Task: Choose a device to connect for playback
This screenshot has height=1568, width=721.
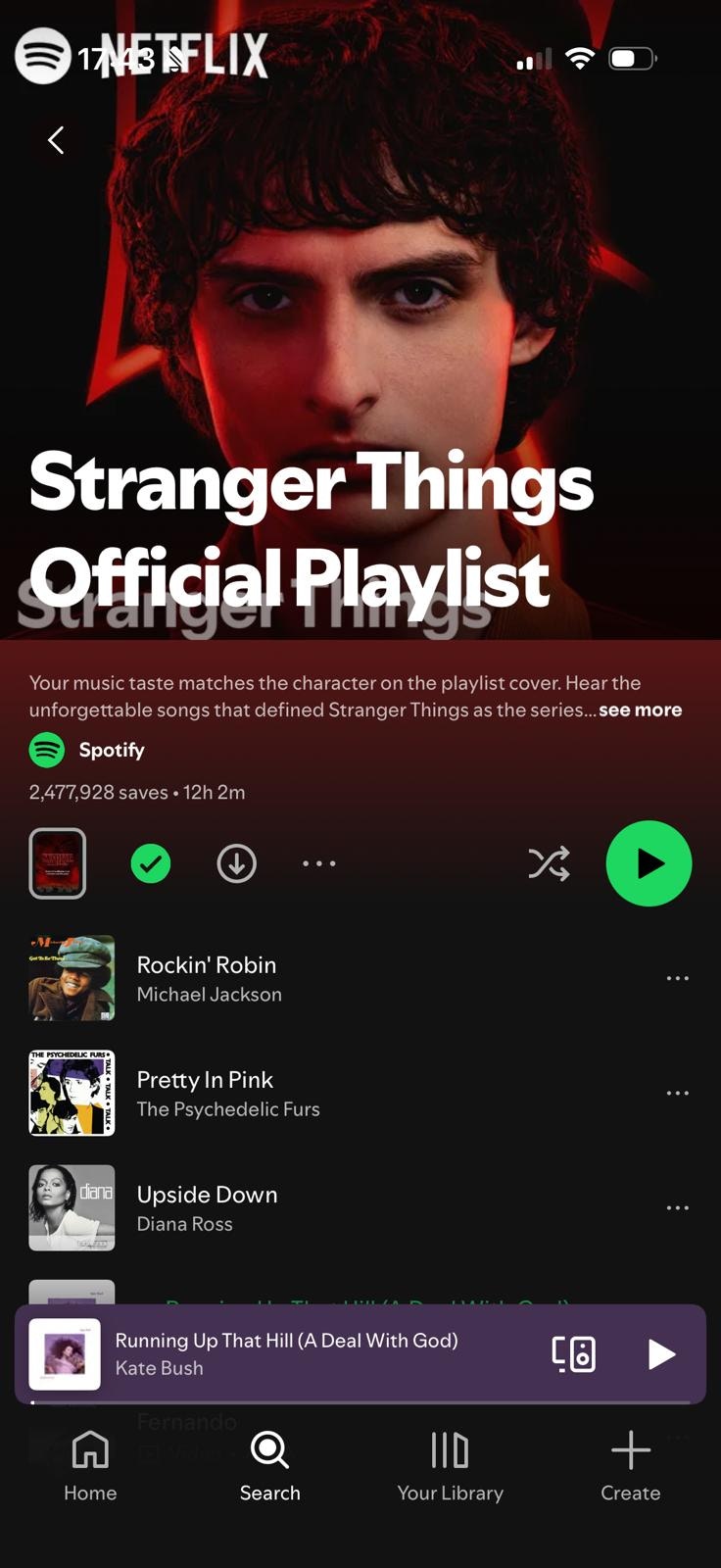Action: pyautogui.click(x=574, y=1353)
